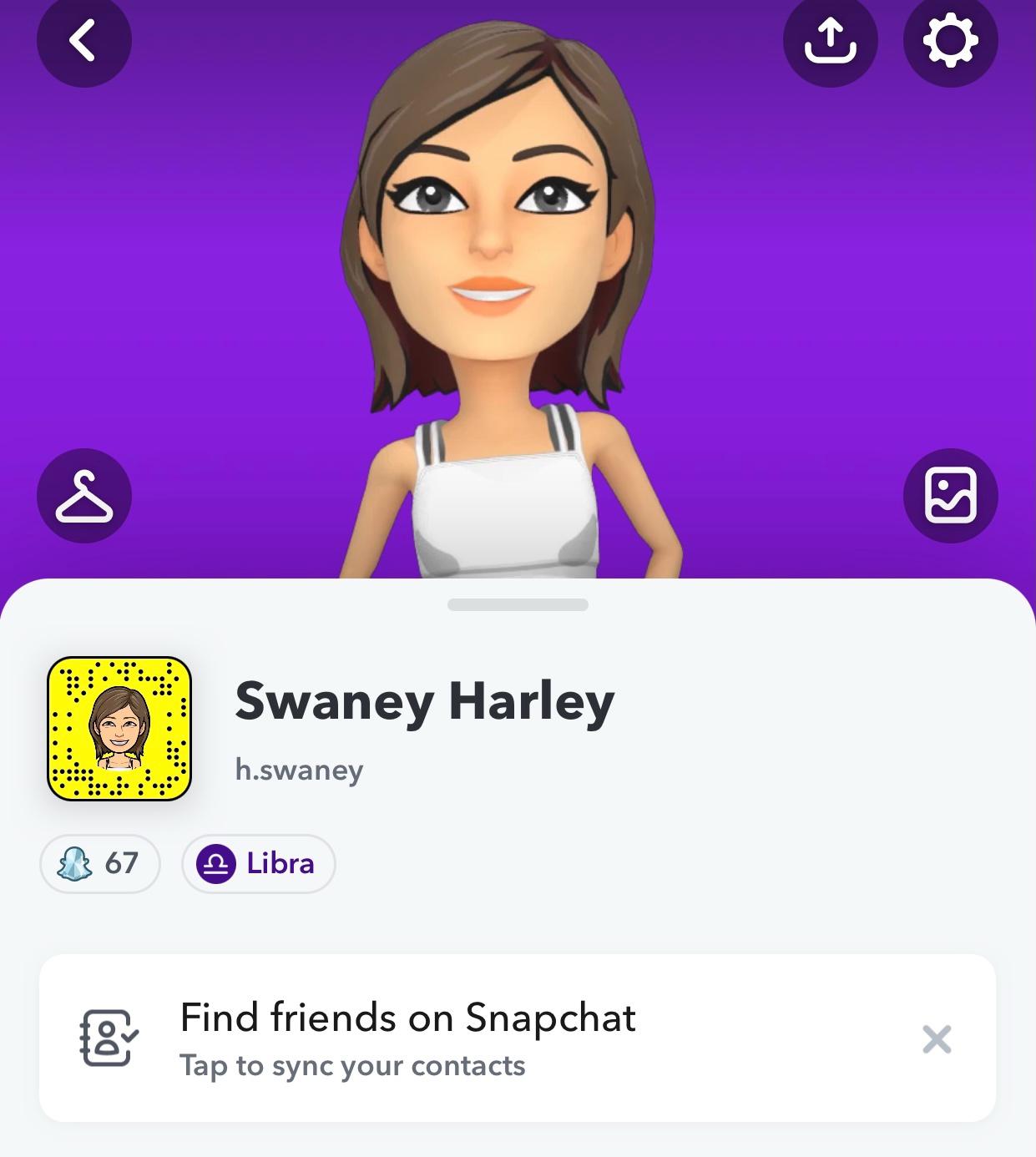Open the Snapcode next to Swaney Harley
The width and height of the screenshot is (1036, 1157).
click(x=119, y=729)
